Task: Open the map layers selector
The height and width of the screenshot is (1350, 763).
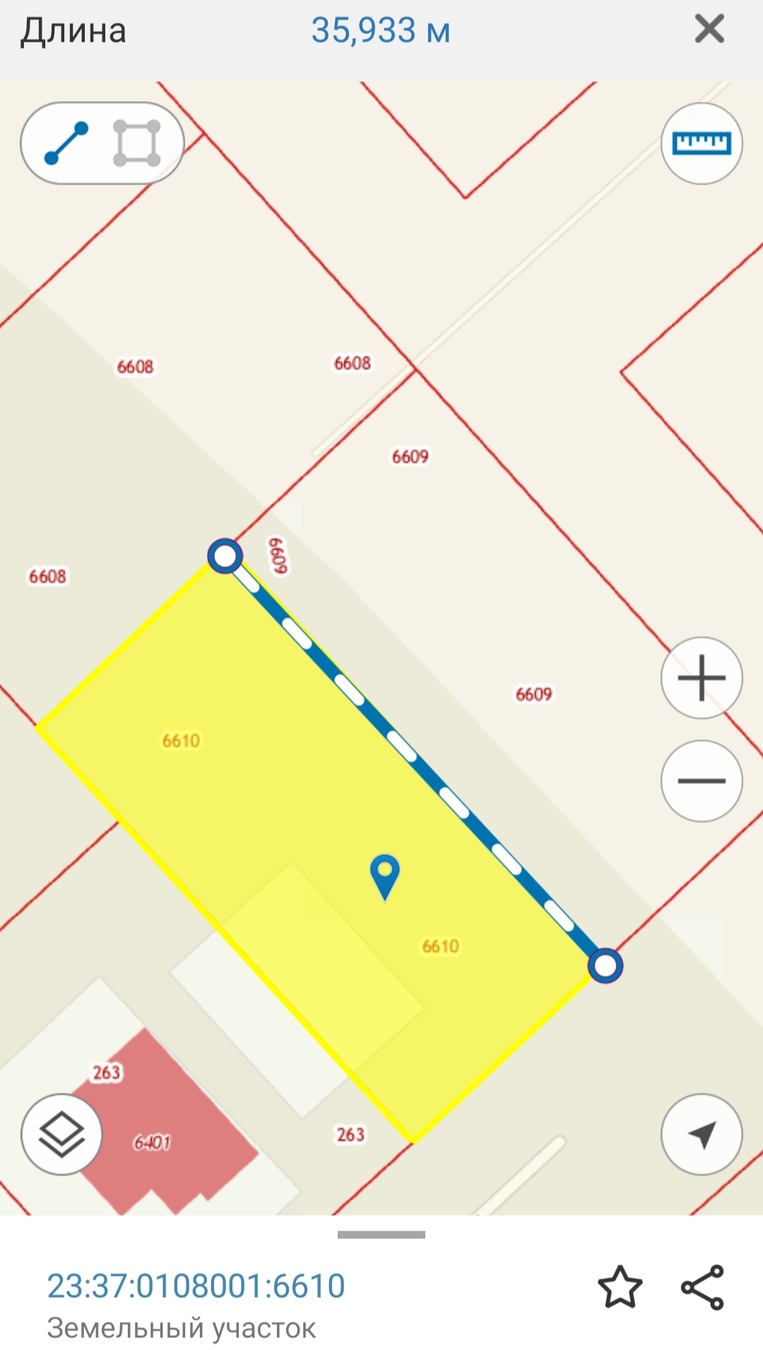Action: [61, 1134]
